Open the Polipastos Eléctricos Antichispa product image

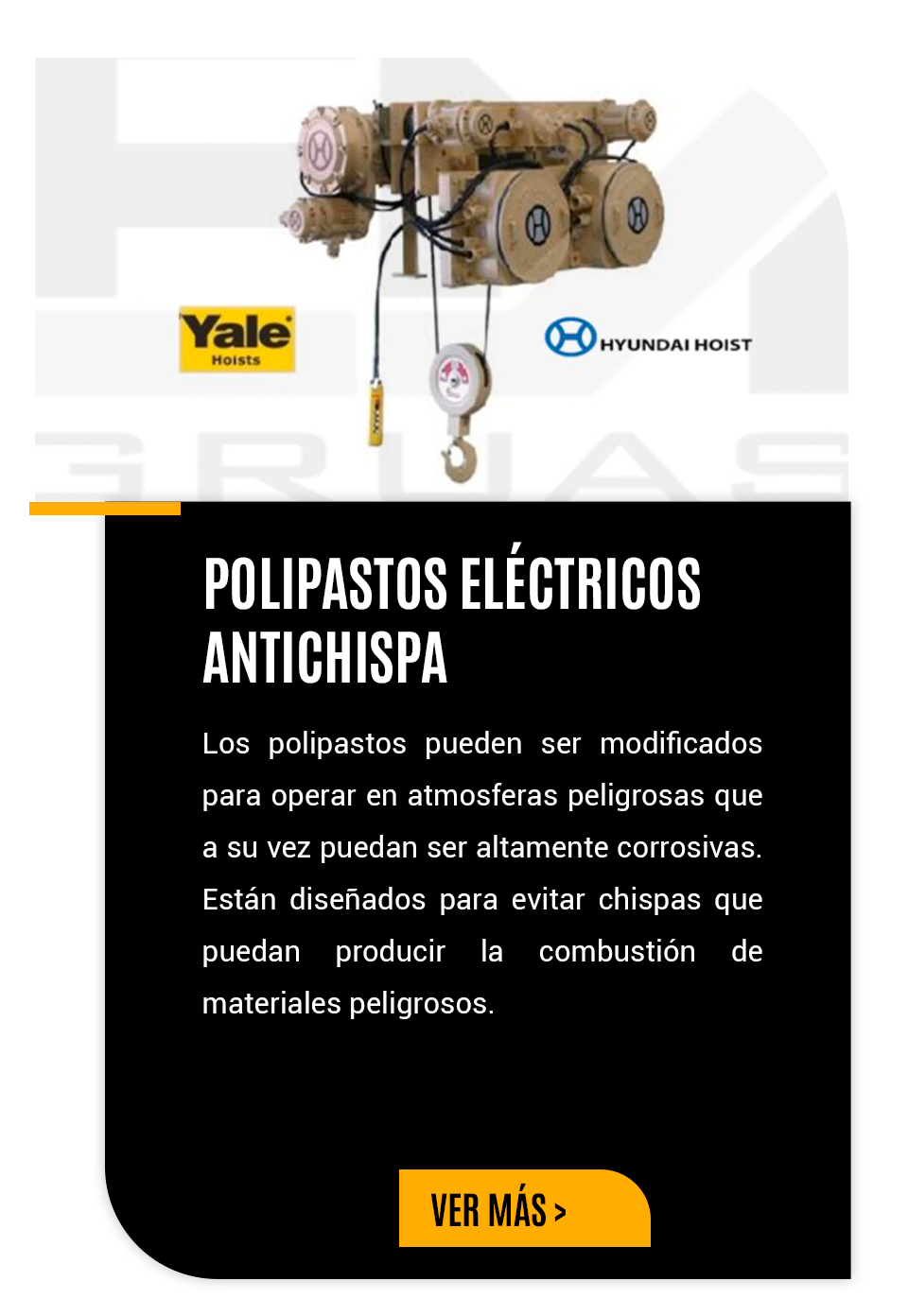[442, 279]
